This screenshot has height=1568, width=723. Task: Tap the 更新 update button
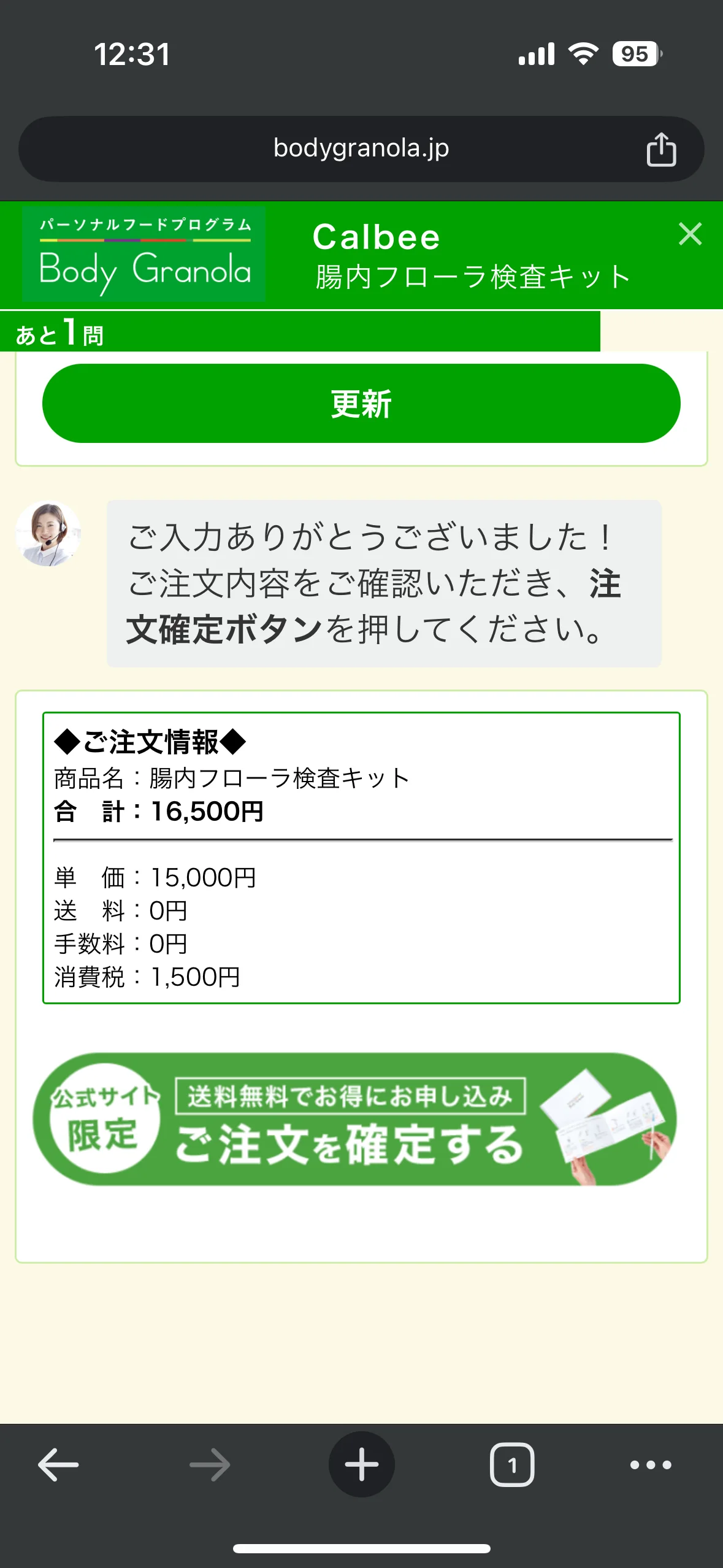point(361,404)
